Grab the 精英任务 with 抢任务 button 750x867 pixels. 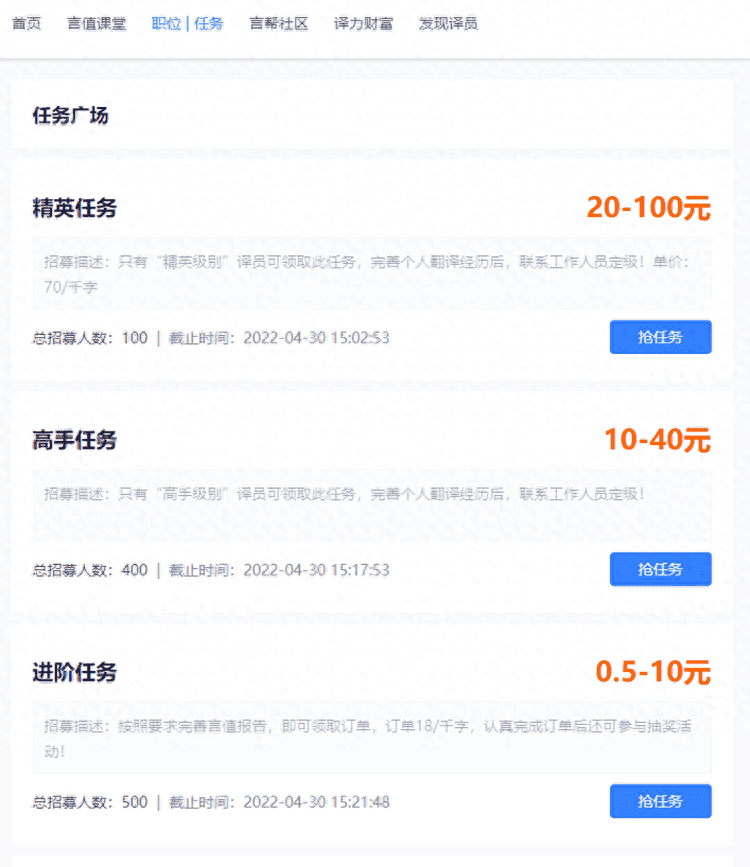(x=660, y=337)
